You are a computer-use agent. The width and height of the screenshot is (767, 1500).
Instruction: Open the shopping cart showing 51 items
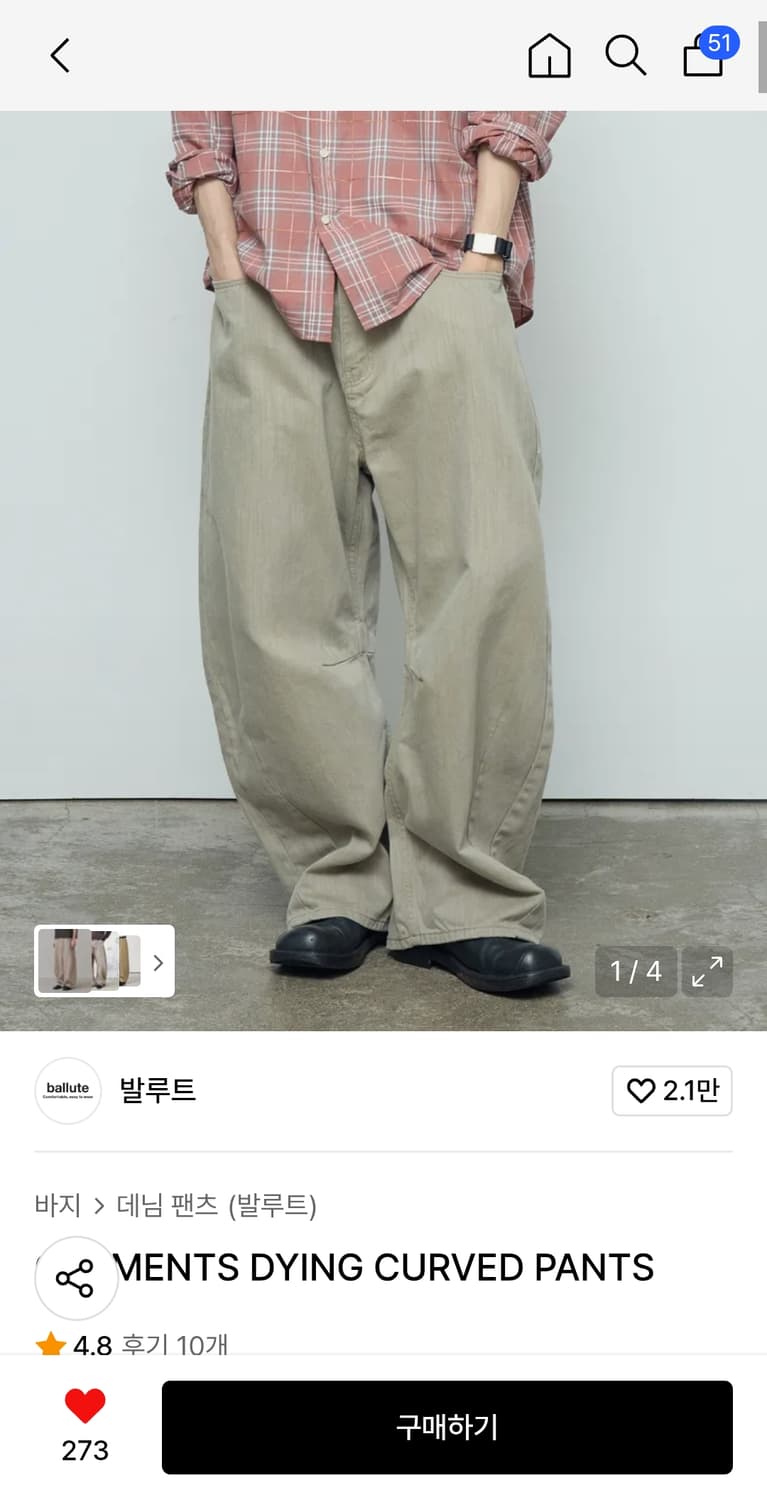[x=702, y=58]
